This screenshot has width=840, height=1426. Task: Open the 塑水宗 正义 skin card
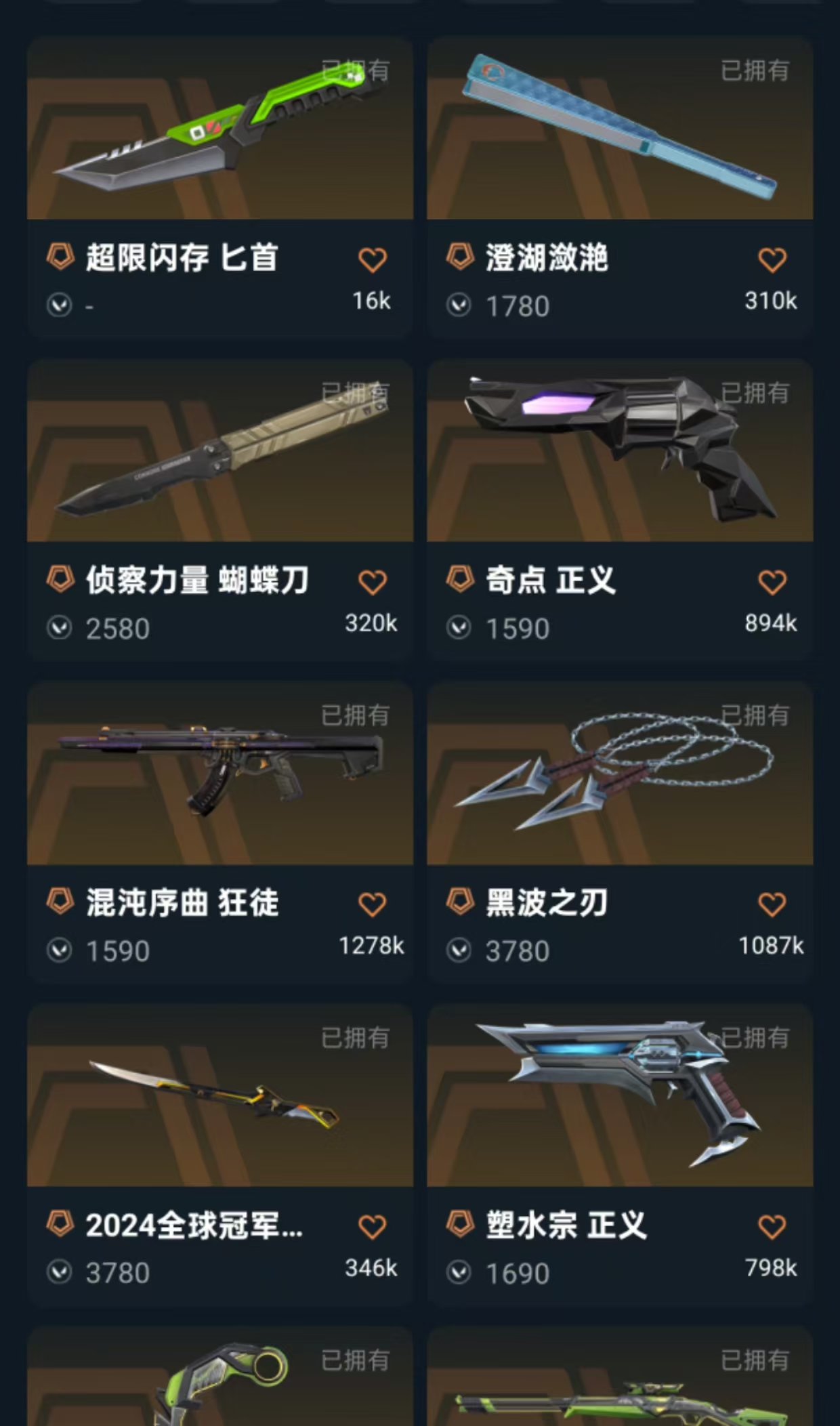point(619,1096)
